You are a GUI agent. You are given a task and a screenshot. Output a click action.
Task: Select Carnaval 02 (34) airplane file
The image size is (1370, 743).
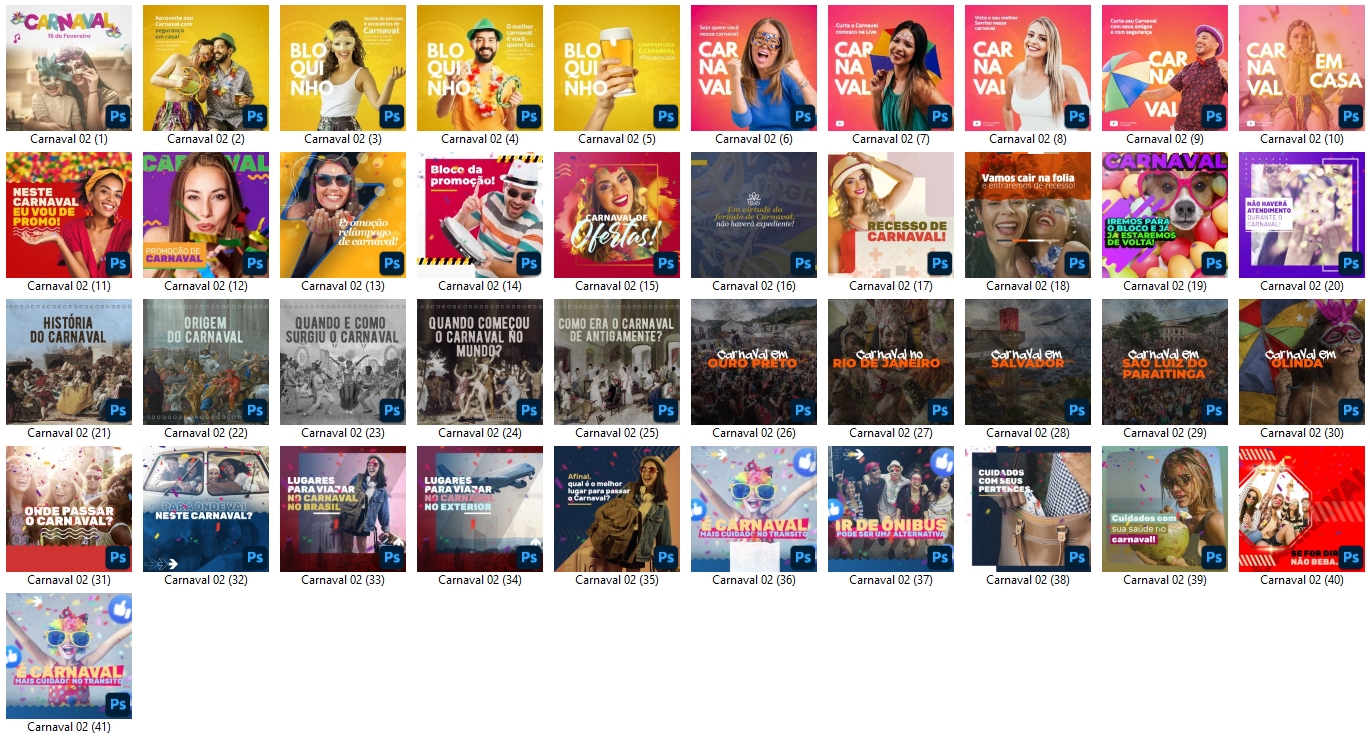[x=480, y=509]
